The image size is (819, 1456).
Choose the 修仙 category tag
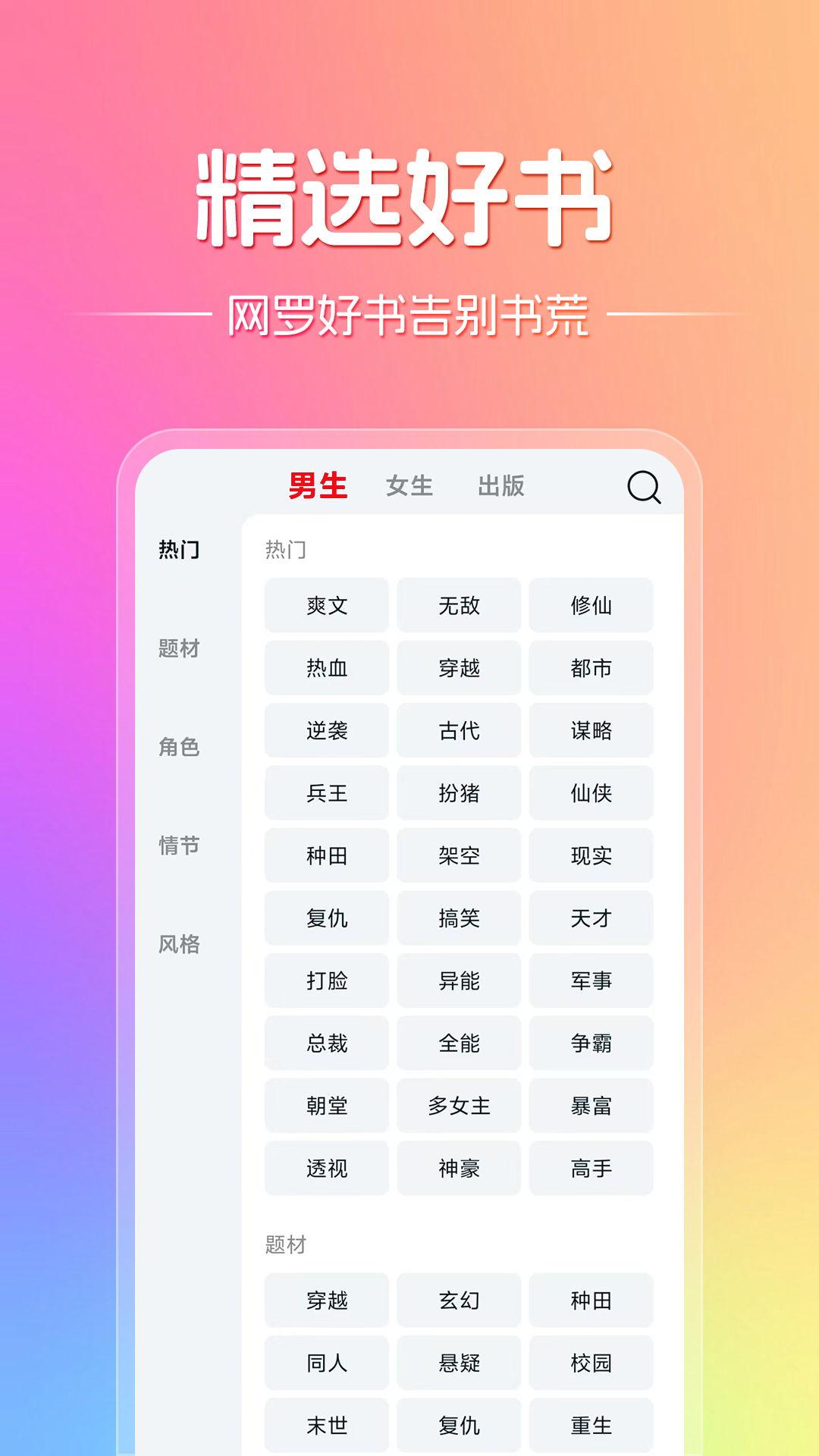coord(593,605)
